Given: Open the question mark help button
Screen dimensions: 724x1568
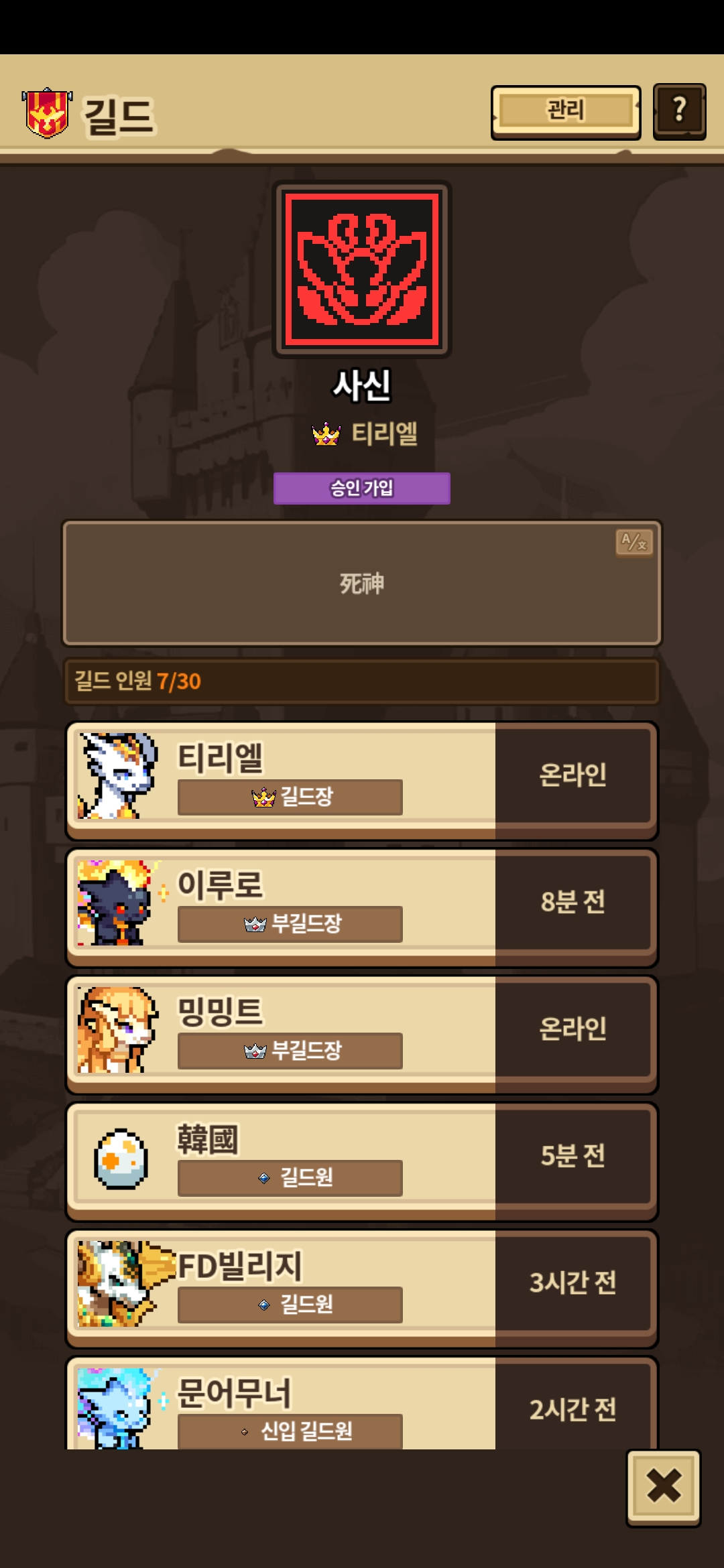Looking at the screenshot, I should click(x=679, y=111).
